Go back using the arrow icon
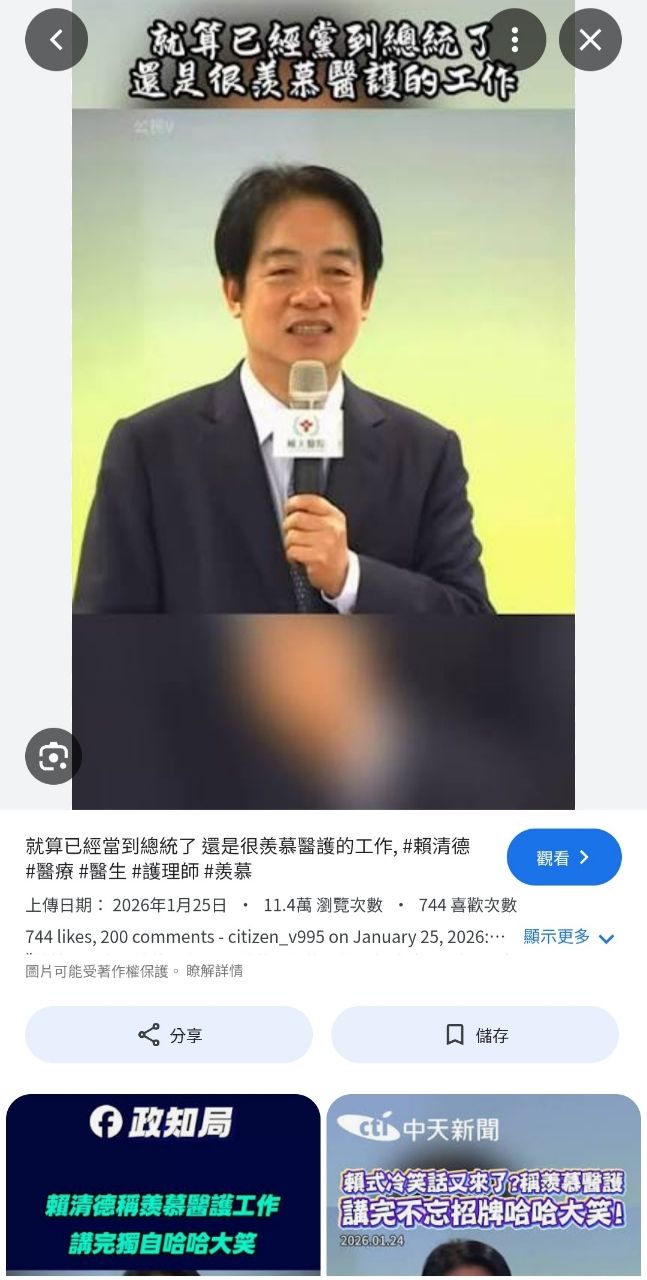Viewport: 647px width, 1280px height. 56,40
